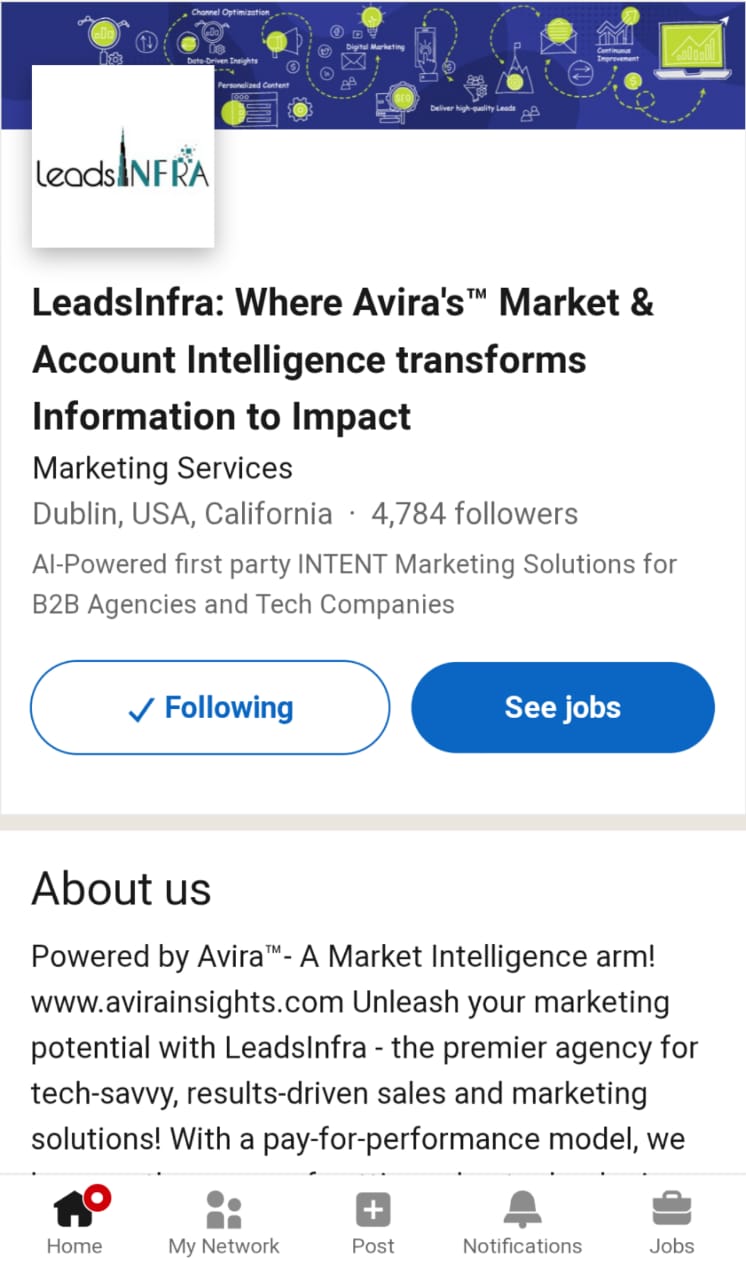This screenshot has height=1280, width=746.
Task: Open the Notifications tab
Action: (522, 1222)
